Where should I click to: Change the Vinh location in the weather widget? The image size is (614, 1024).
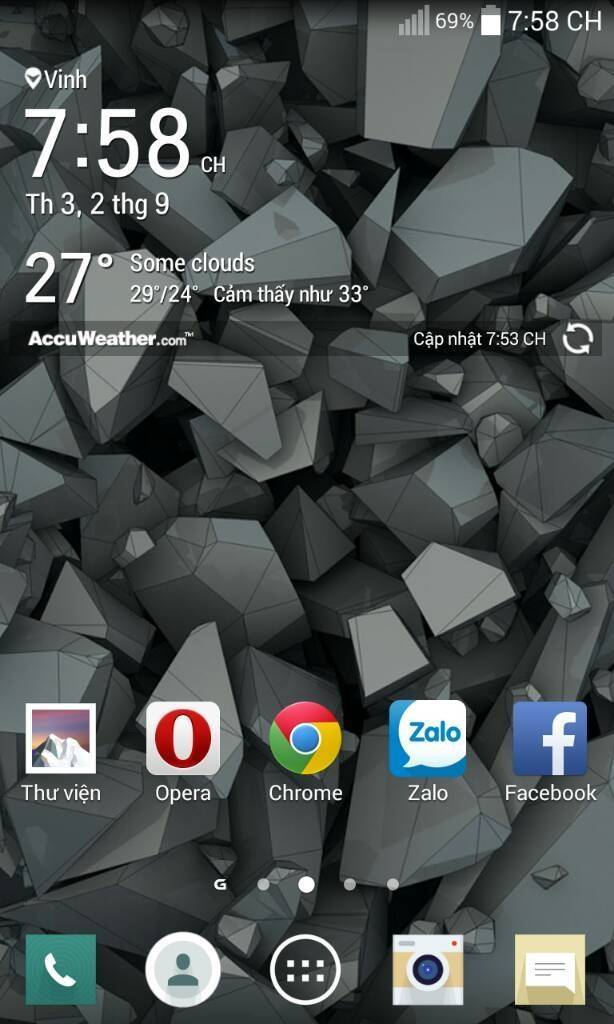click(57, 79)
